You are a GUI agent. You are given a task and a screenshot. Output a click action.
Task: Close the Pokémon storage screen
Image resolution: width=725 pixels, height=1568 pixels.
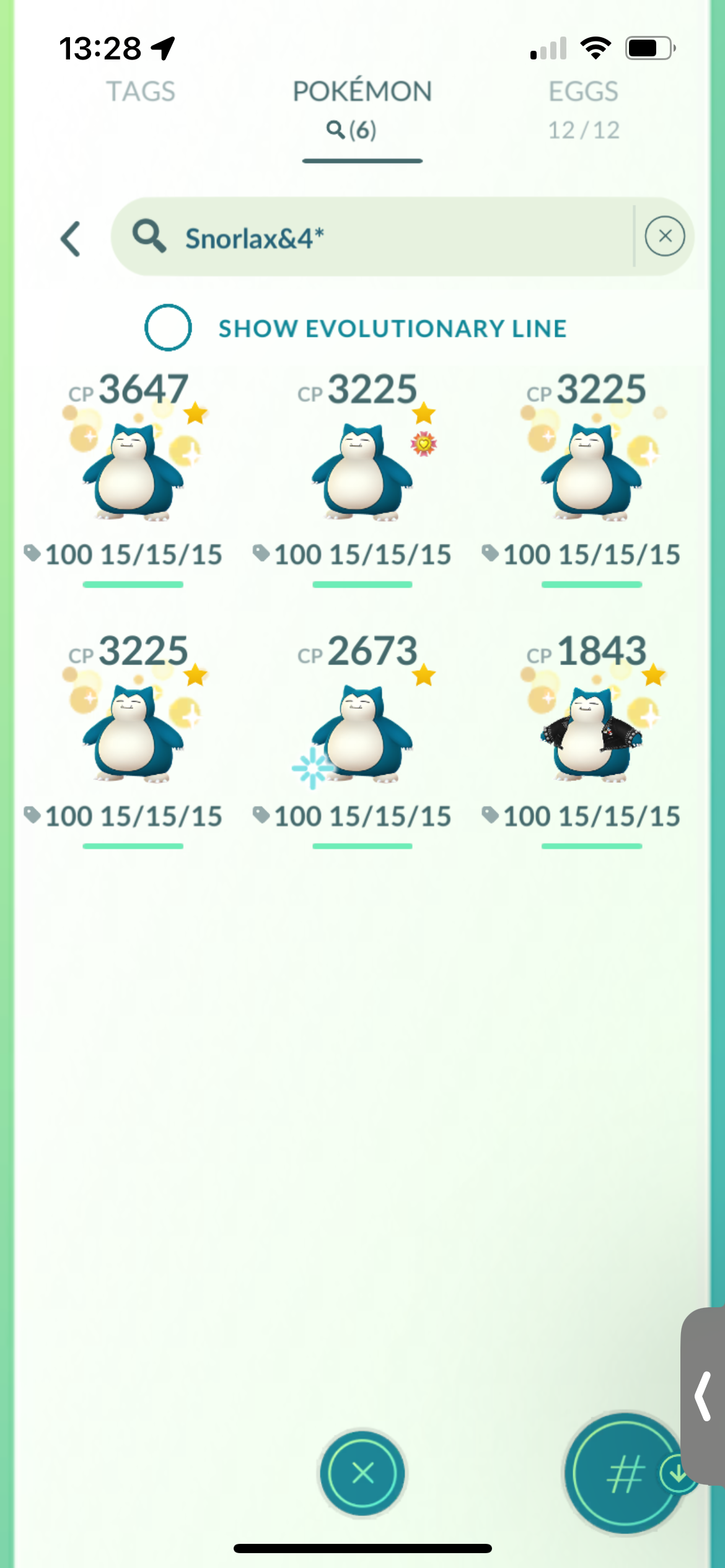click(362, 1473)
